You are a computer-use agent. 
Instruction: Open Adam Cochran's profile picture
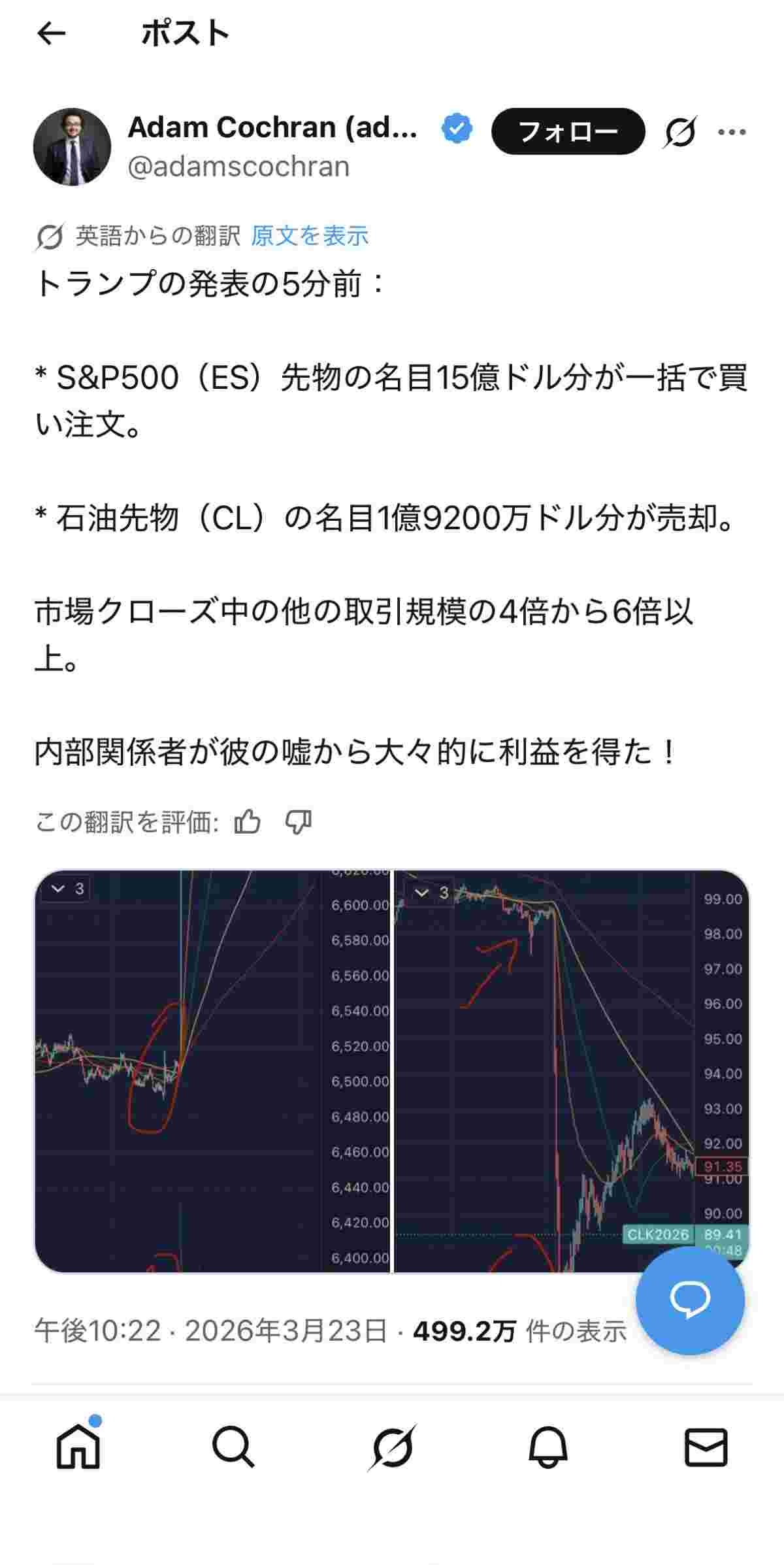tap(72, 146)
